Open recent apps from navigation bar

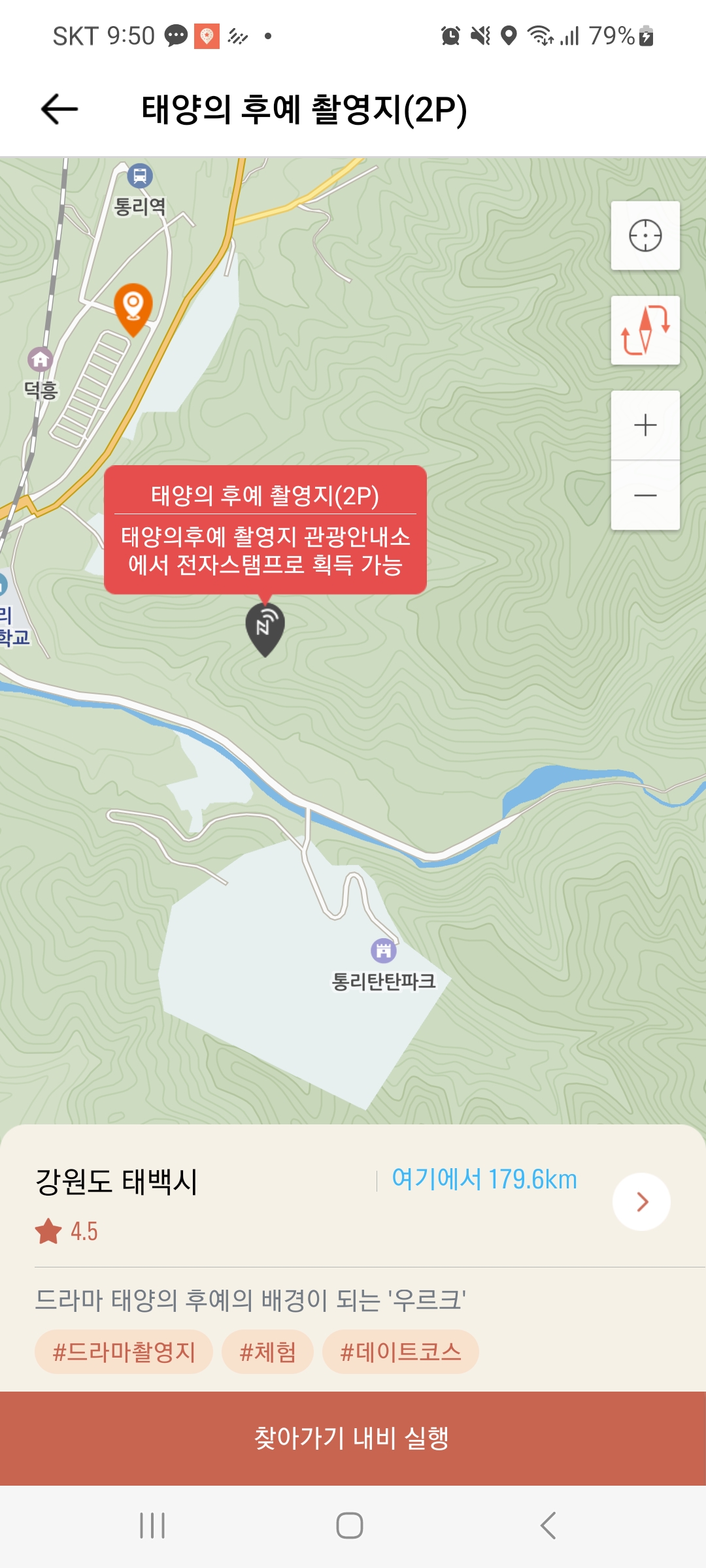click(x=152, y=1526)
